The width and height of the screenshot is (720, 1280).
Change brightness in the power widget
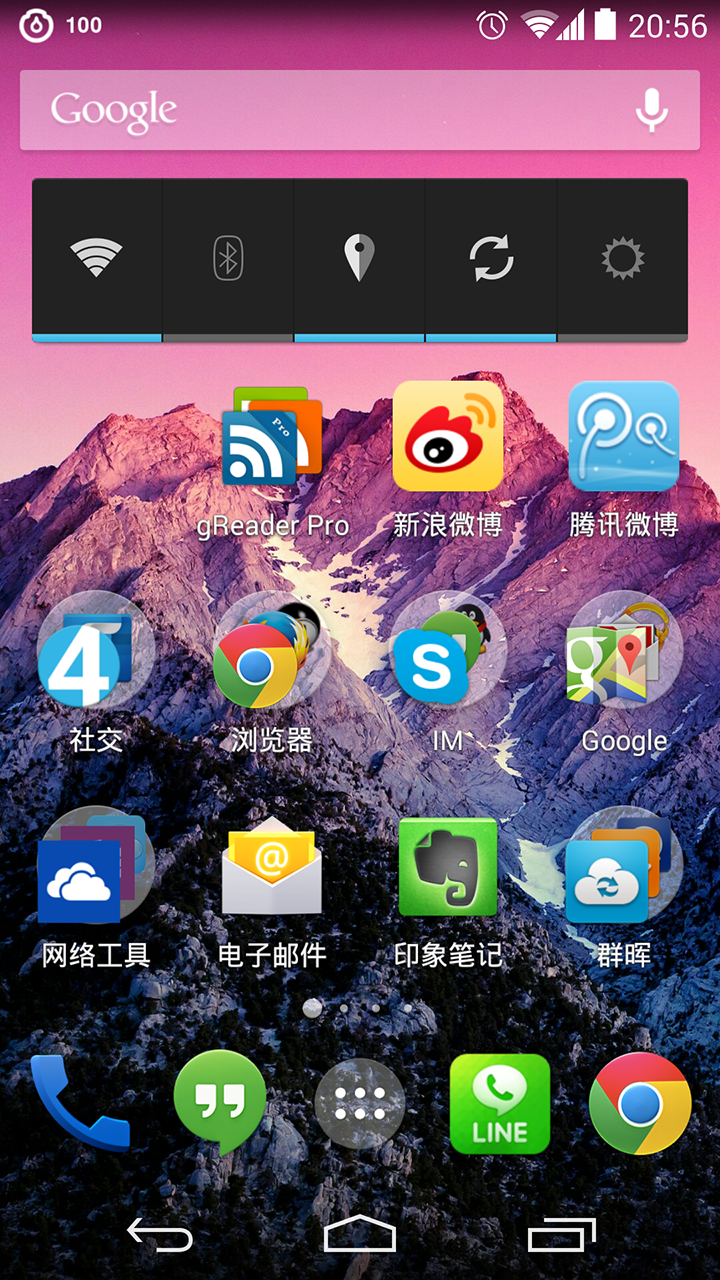click(x=622, y=260)
